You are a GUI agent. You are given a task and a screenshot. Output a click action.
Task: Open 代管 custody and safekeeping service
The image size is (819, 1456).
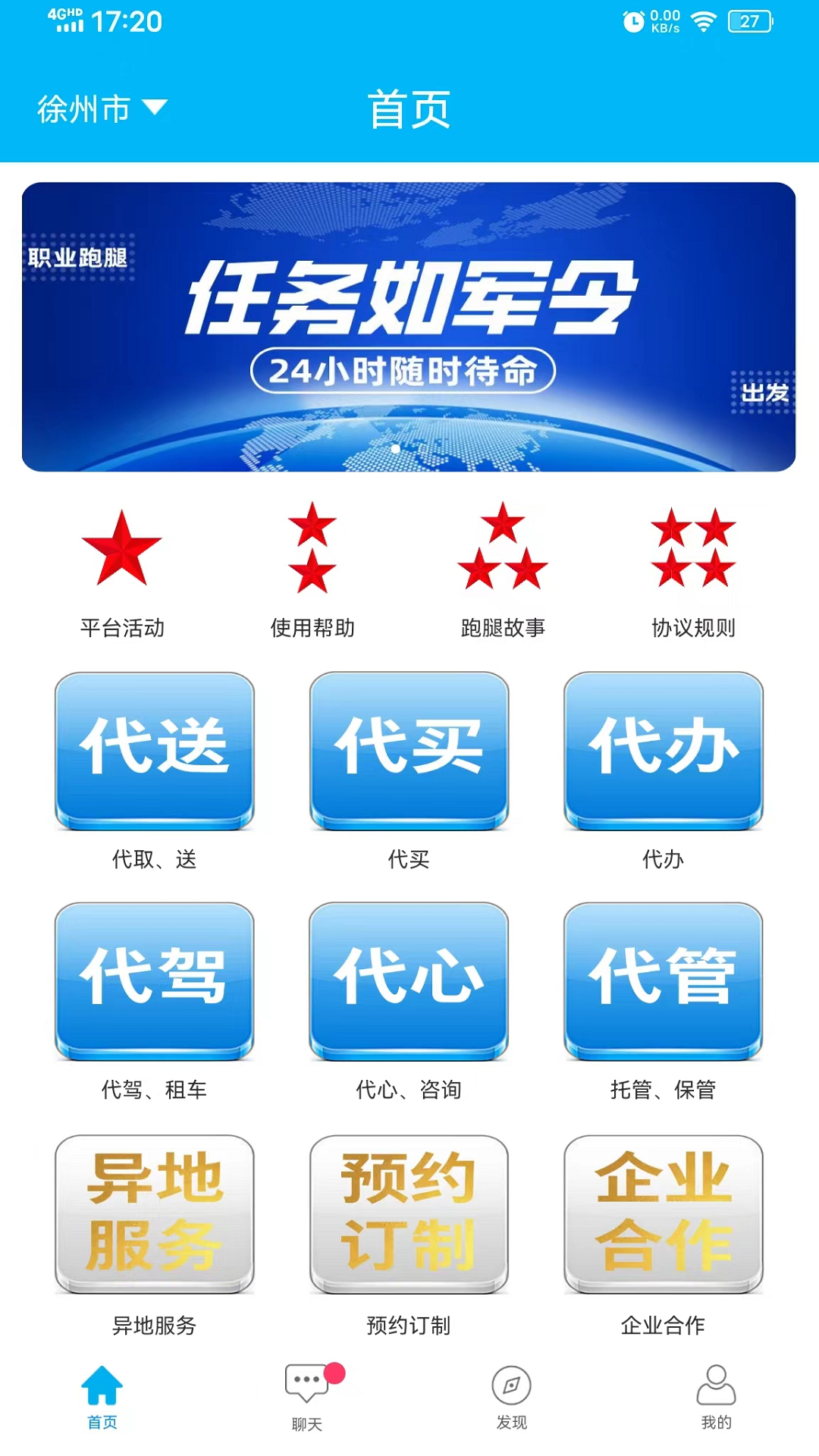[x=664, y=1003]
